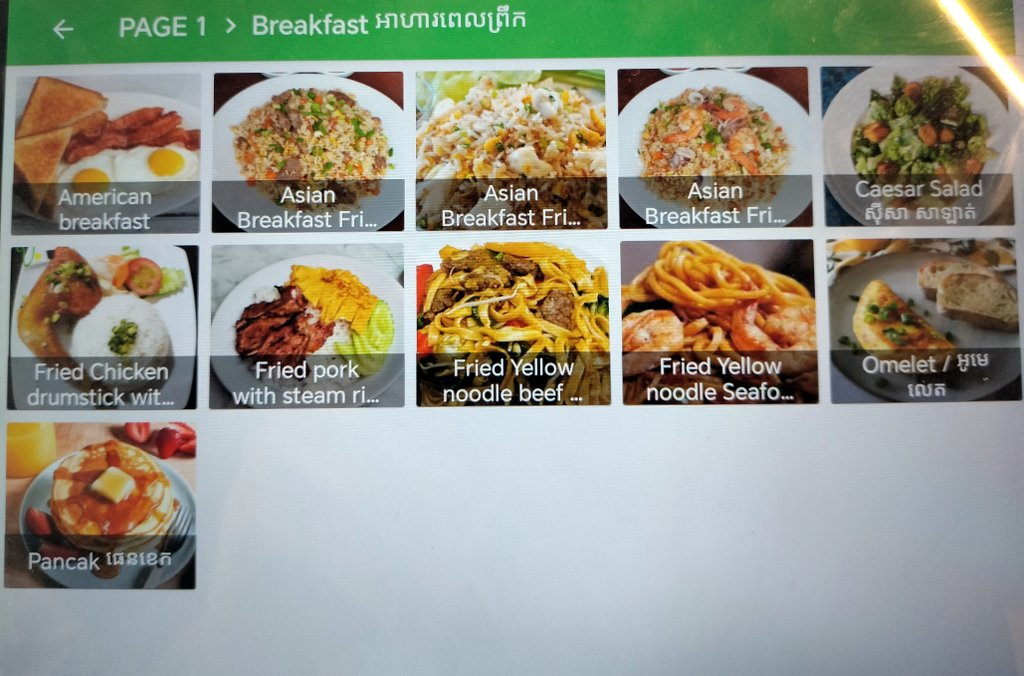This screenshot has width=1024, height=676.
Task: Go back using the arrow icon
Action: [63, 29]
